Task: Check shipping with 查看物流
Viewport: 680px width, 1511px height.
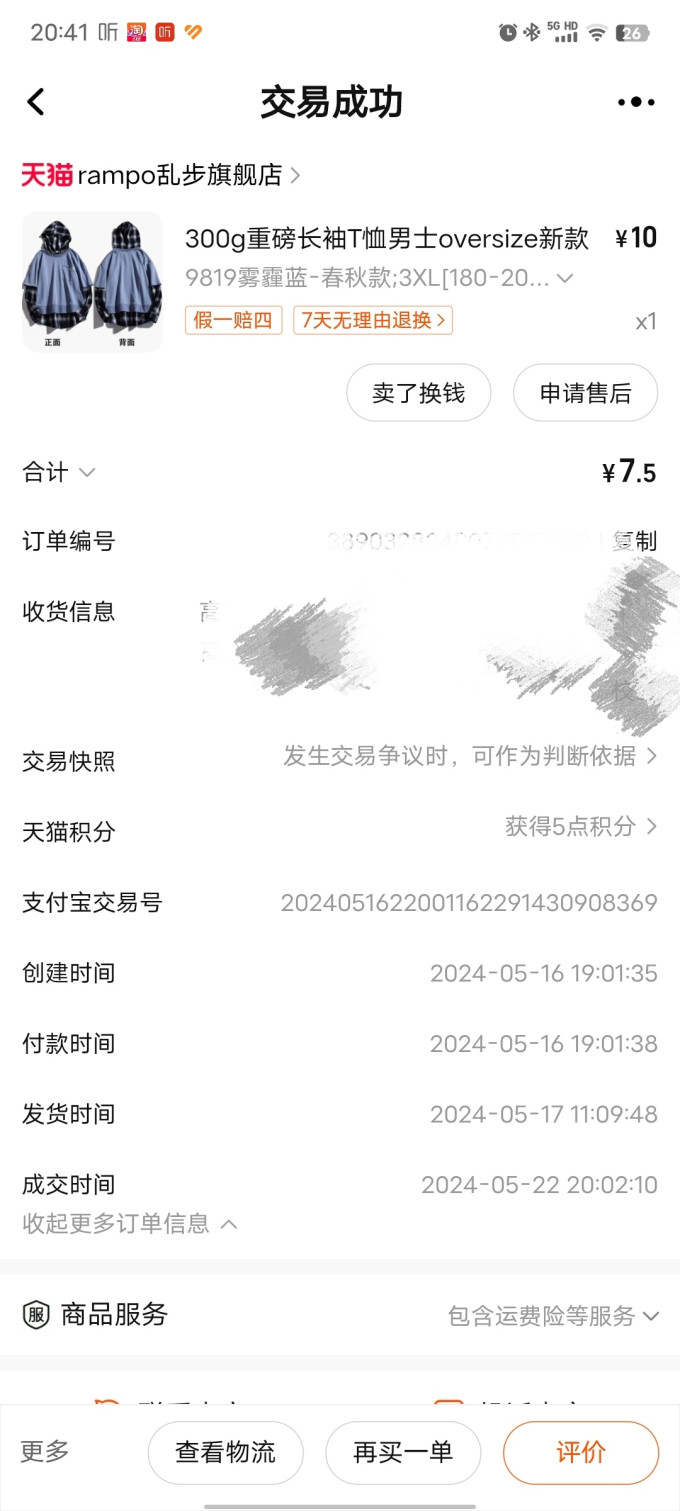Action: (225, 1452)
